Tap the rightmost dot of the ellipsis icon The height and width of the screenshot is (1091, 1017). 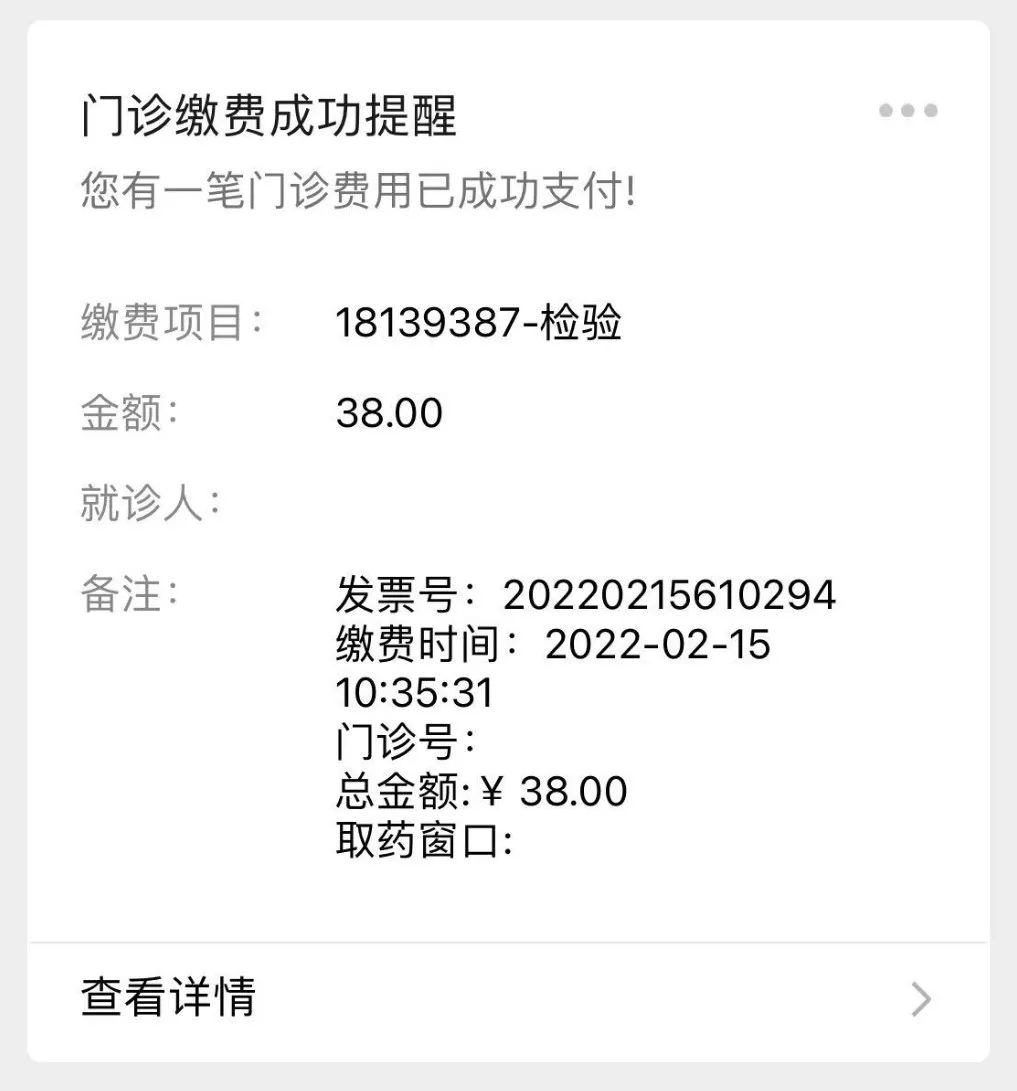click(x=932, y=111)
